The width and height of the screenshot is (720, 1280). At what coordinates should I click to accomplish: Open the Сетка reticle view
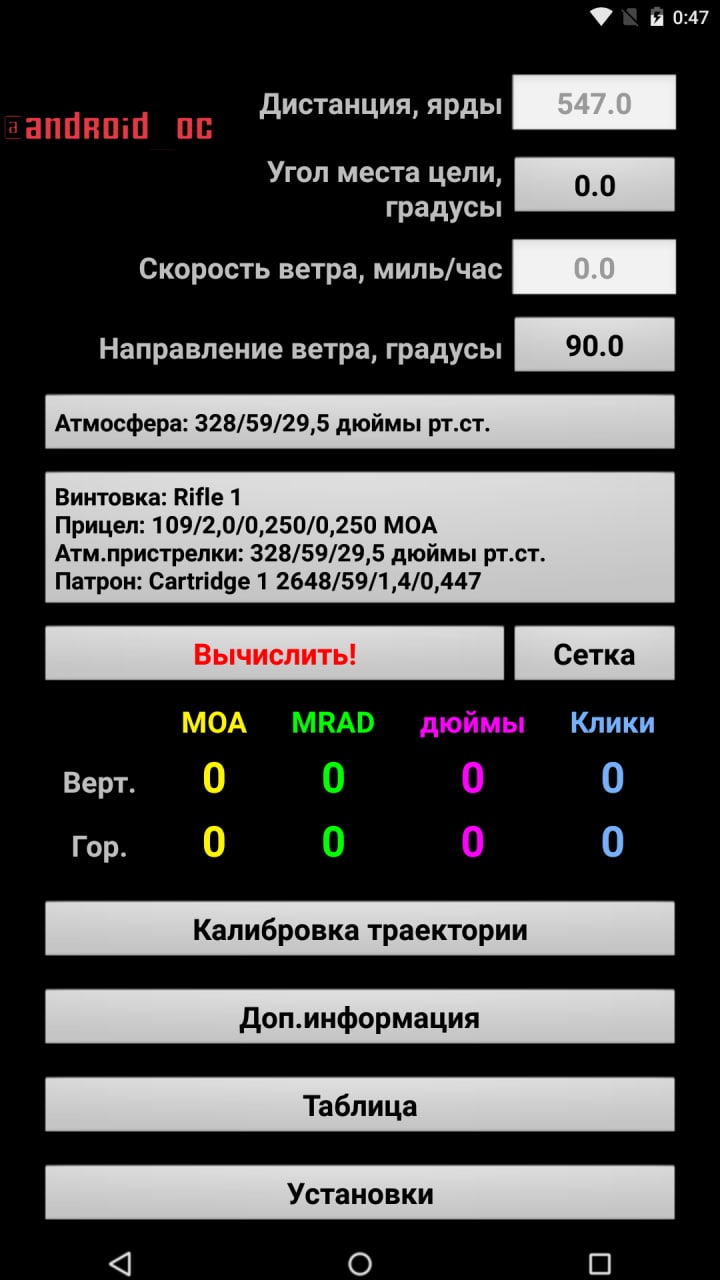point(594,654)
